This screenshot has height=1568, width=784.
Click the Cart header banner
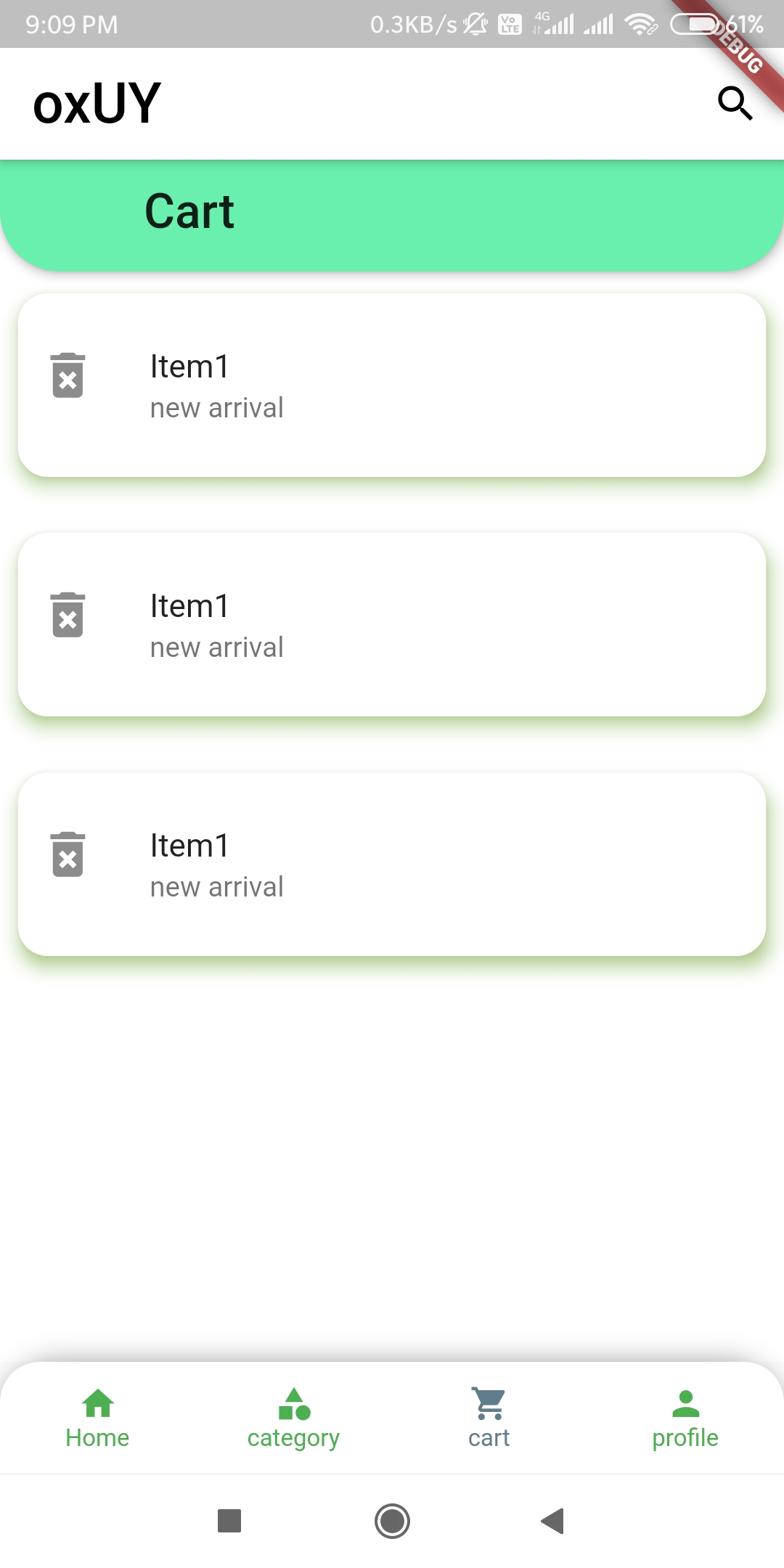[x=392, y=211]
